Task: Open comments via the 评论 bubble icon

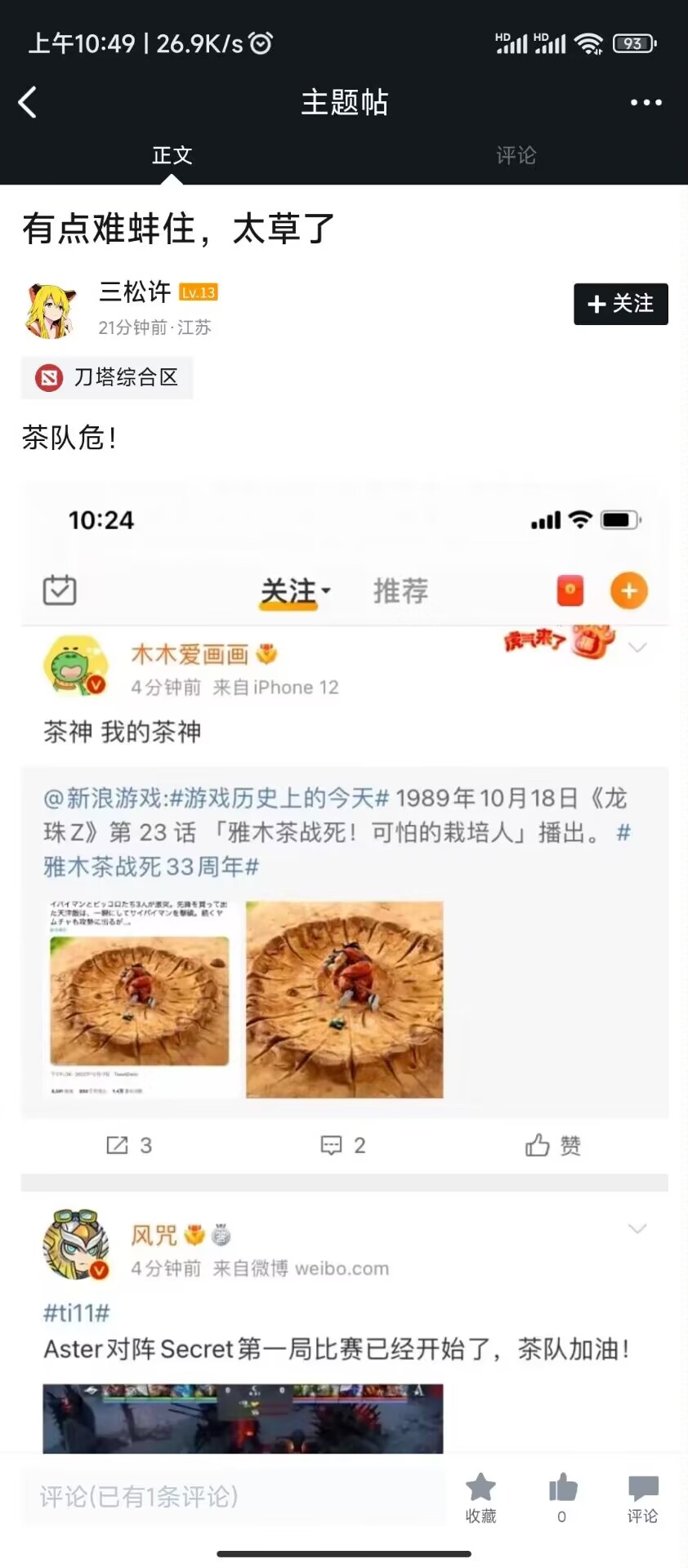Action: click(x=642, y=1496)
